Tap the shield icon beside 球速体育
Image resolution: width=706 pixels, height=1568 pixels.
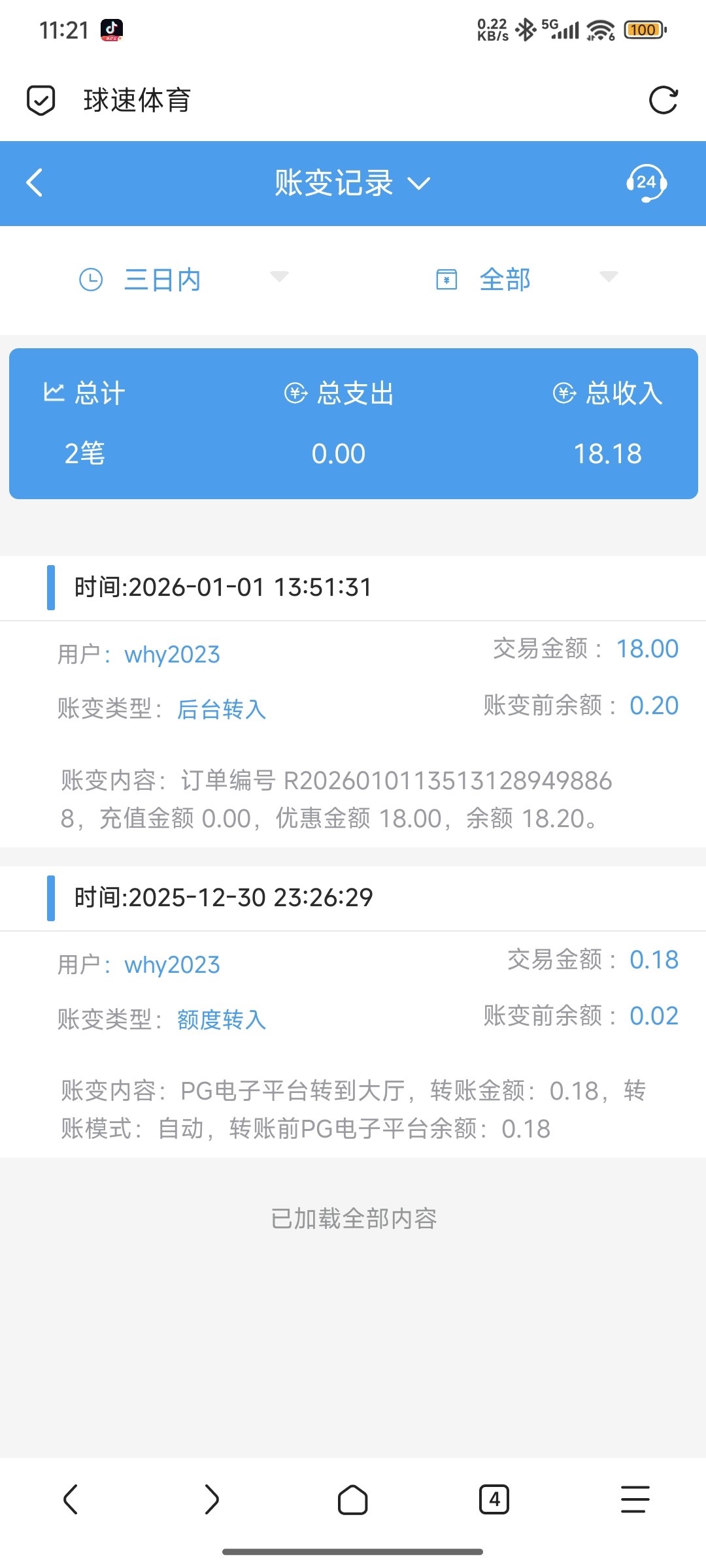click(41, 101)
